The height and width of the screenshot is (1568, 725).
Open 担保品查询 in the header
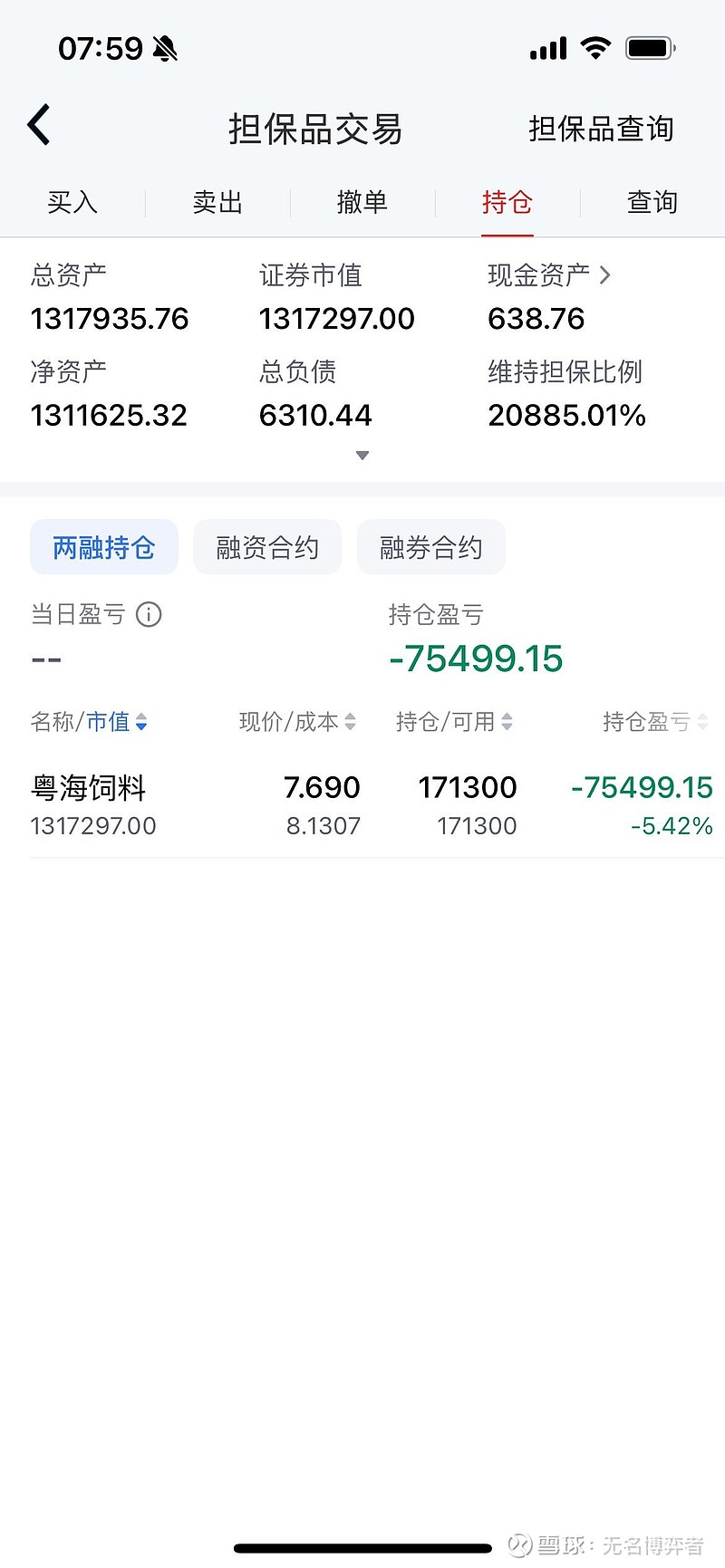[601, 129]
